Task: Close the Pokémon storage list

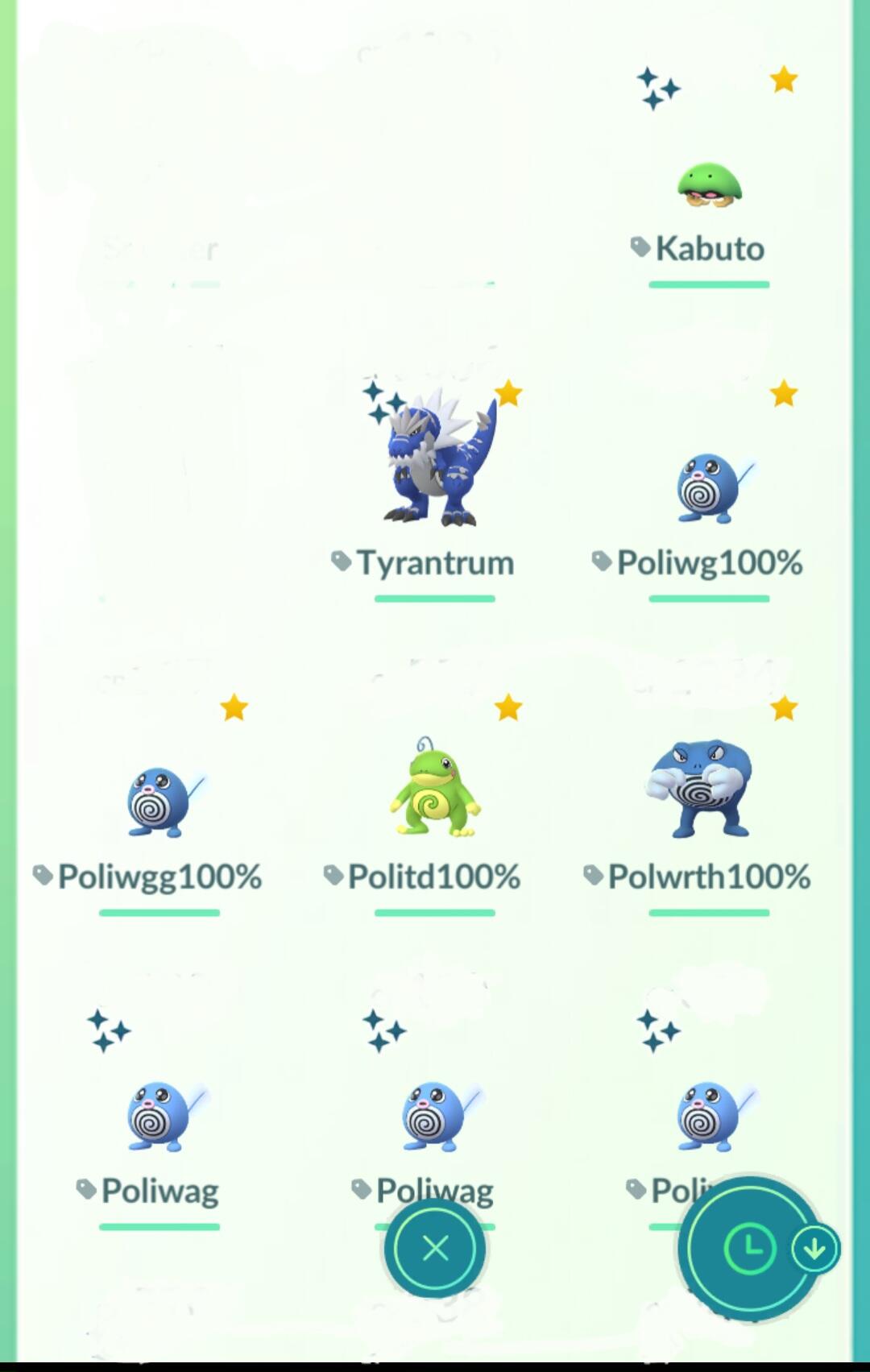Action: tap(435, 1248)
